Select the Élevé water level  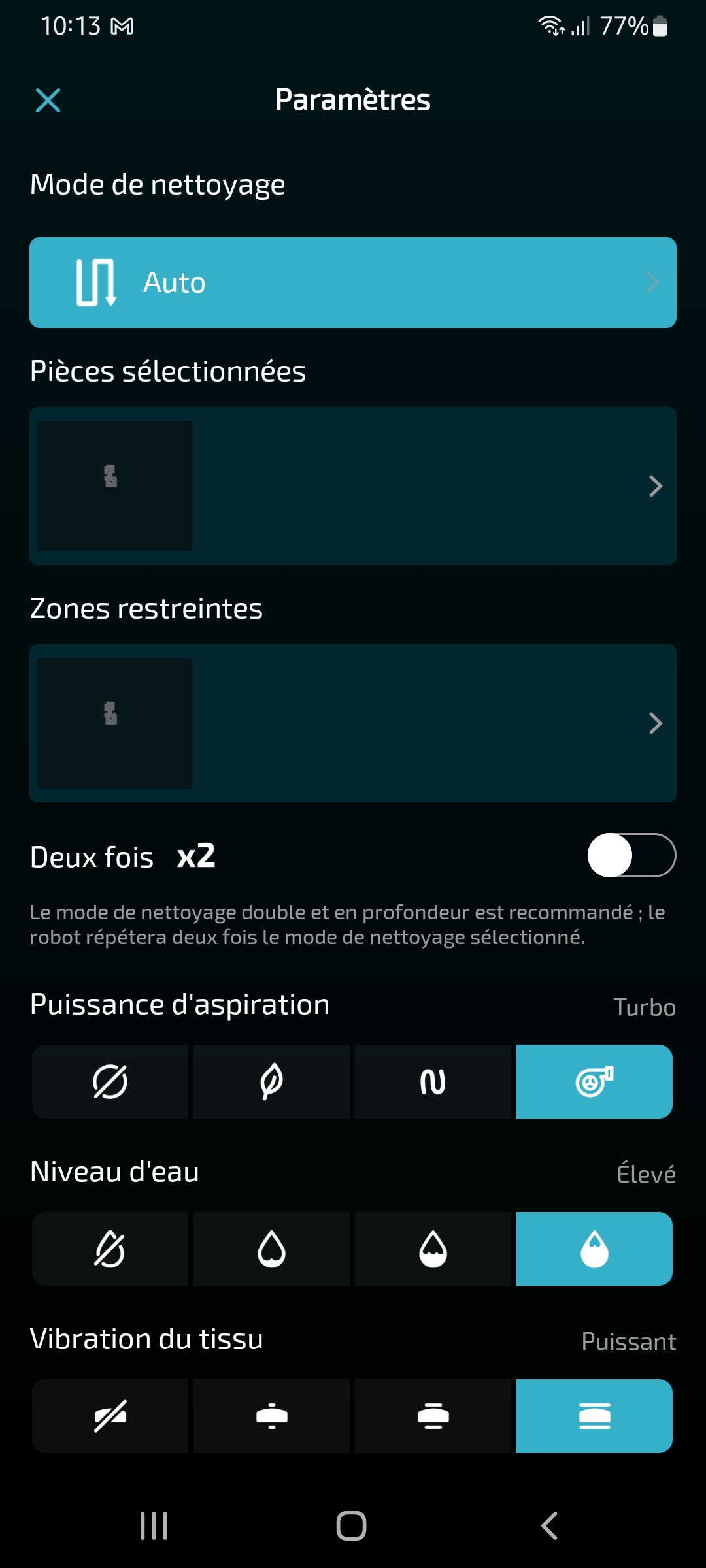point(594,1249)
